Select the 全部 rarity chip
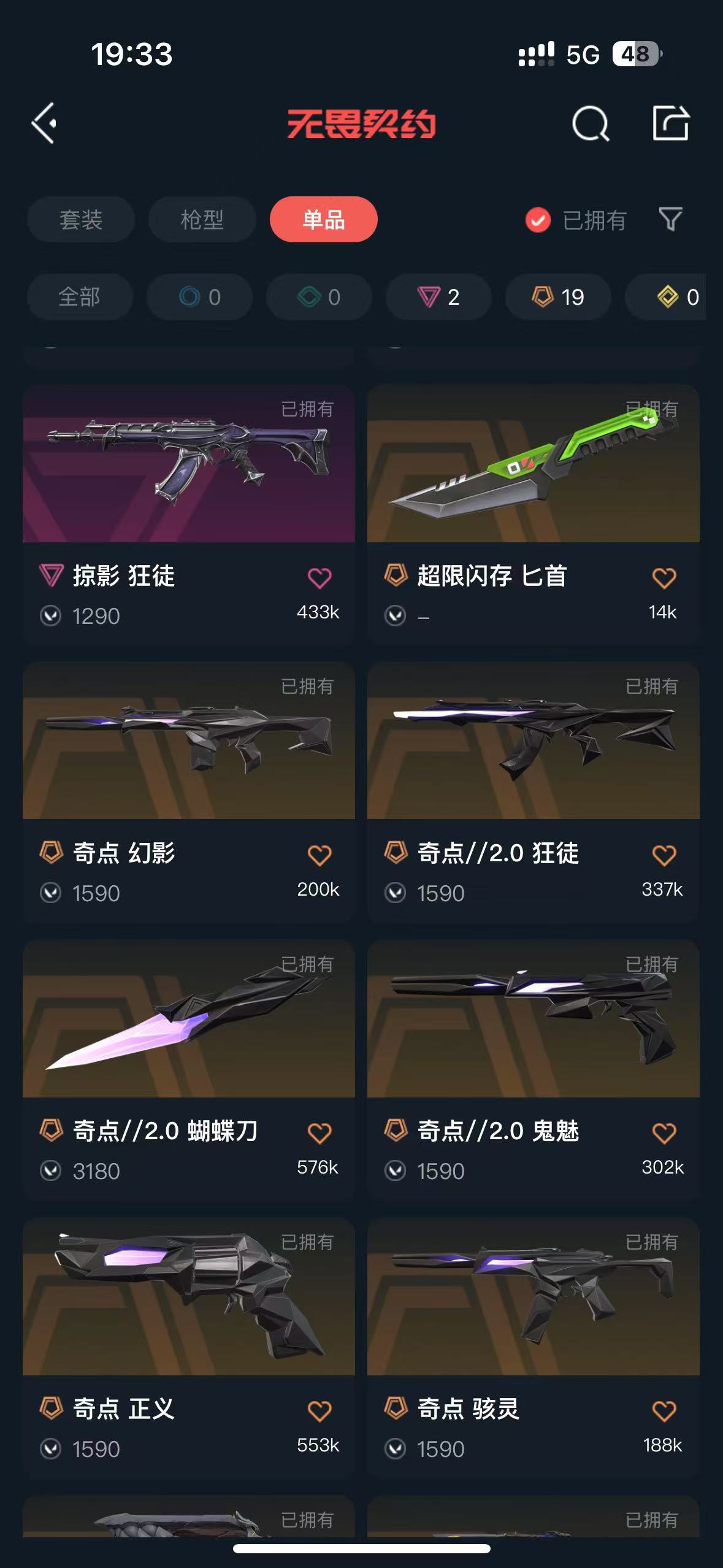The height and width of the screenshot is (1568, 723). (x=79, y=297)
